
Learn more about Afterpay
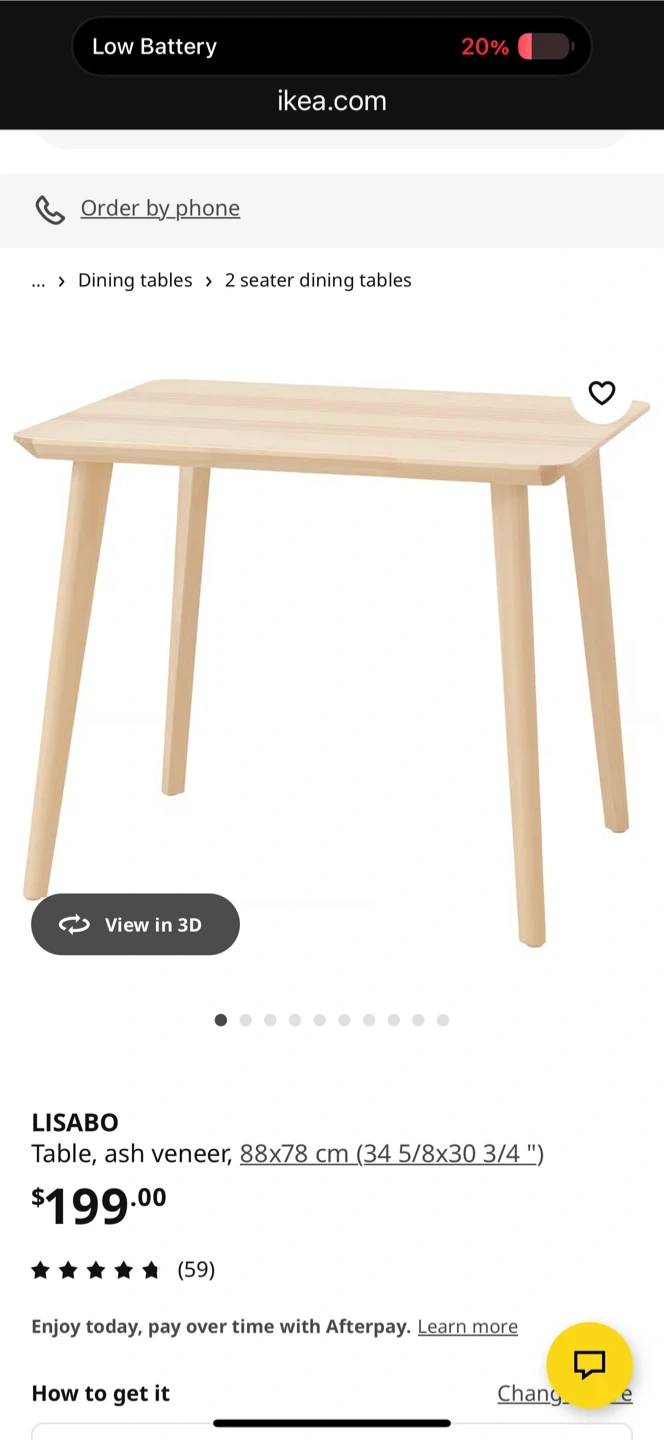467,1326
